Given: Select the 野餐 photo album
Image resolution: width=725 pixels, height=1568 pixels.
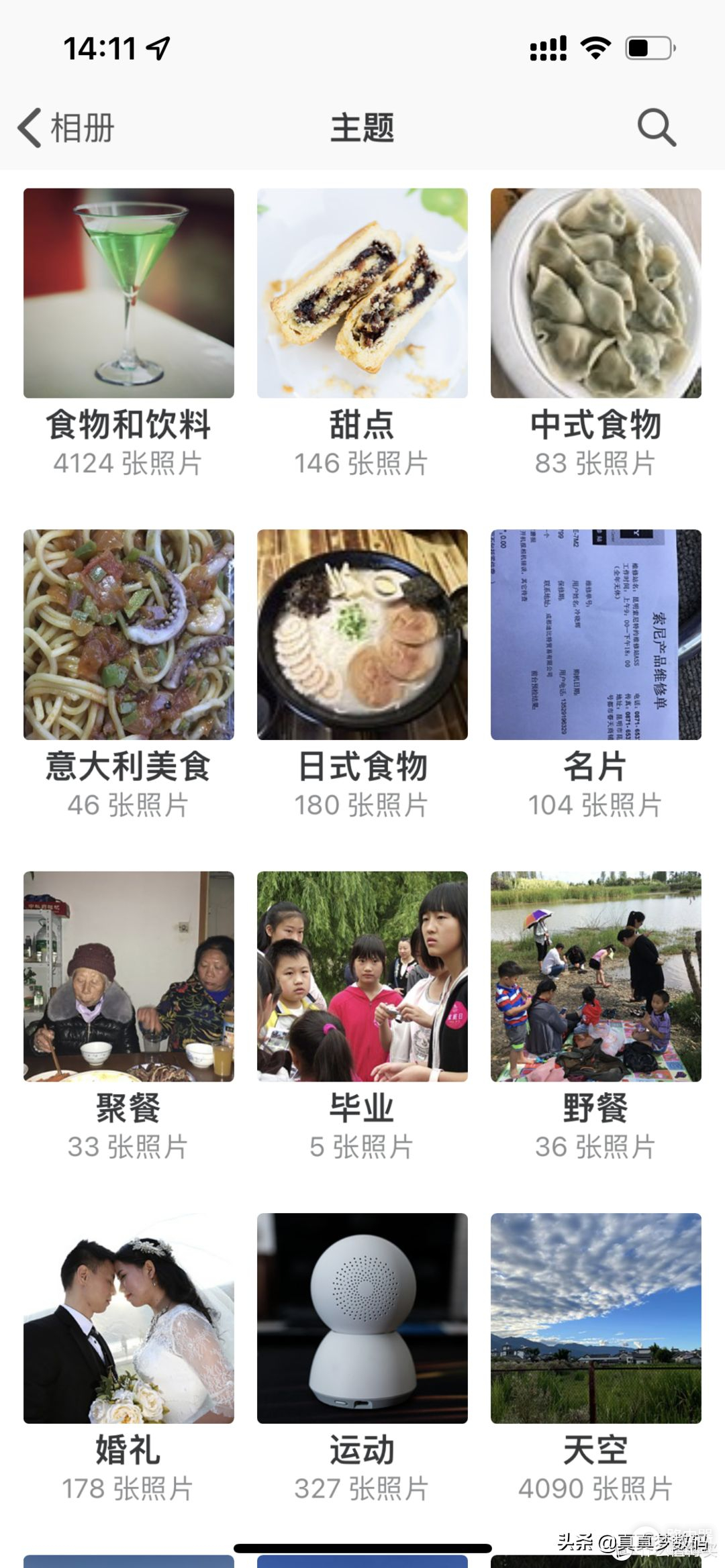Looking at the screenshot, I should click(x=595, y=976).
